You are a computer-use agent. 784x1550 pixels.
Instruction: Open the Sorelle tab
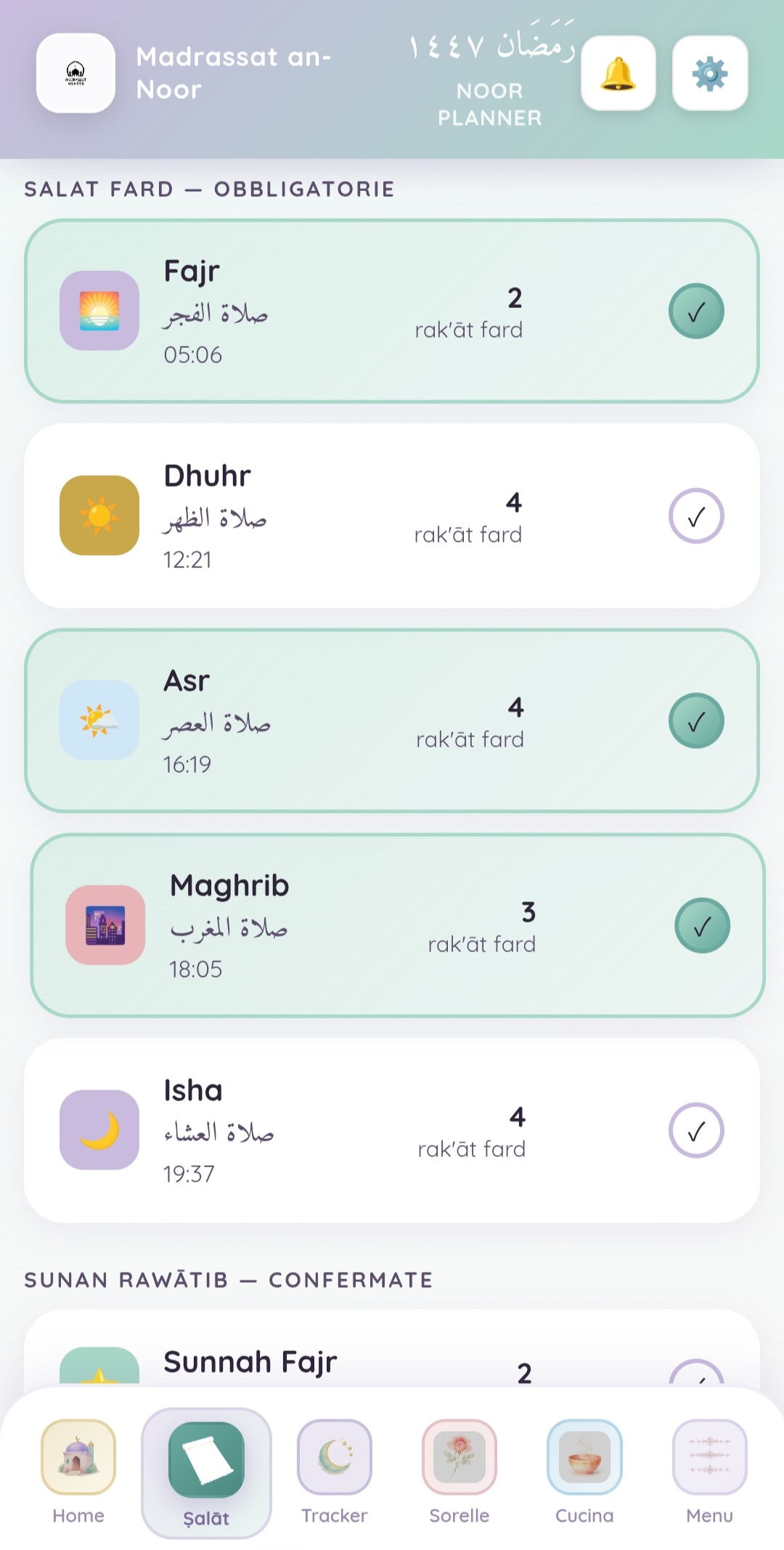pos(459,1472)
